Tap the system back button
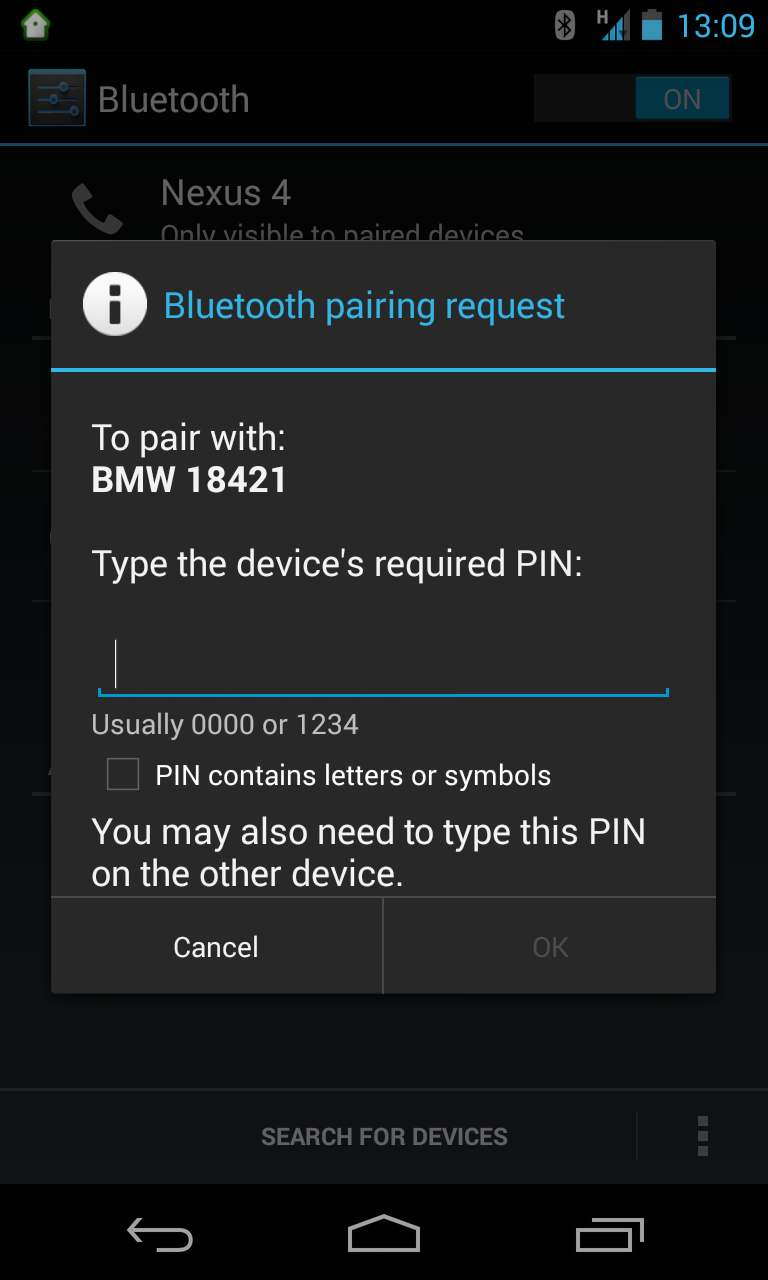 (x=160, y=1235)
